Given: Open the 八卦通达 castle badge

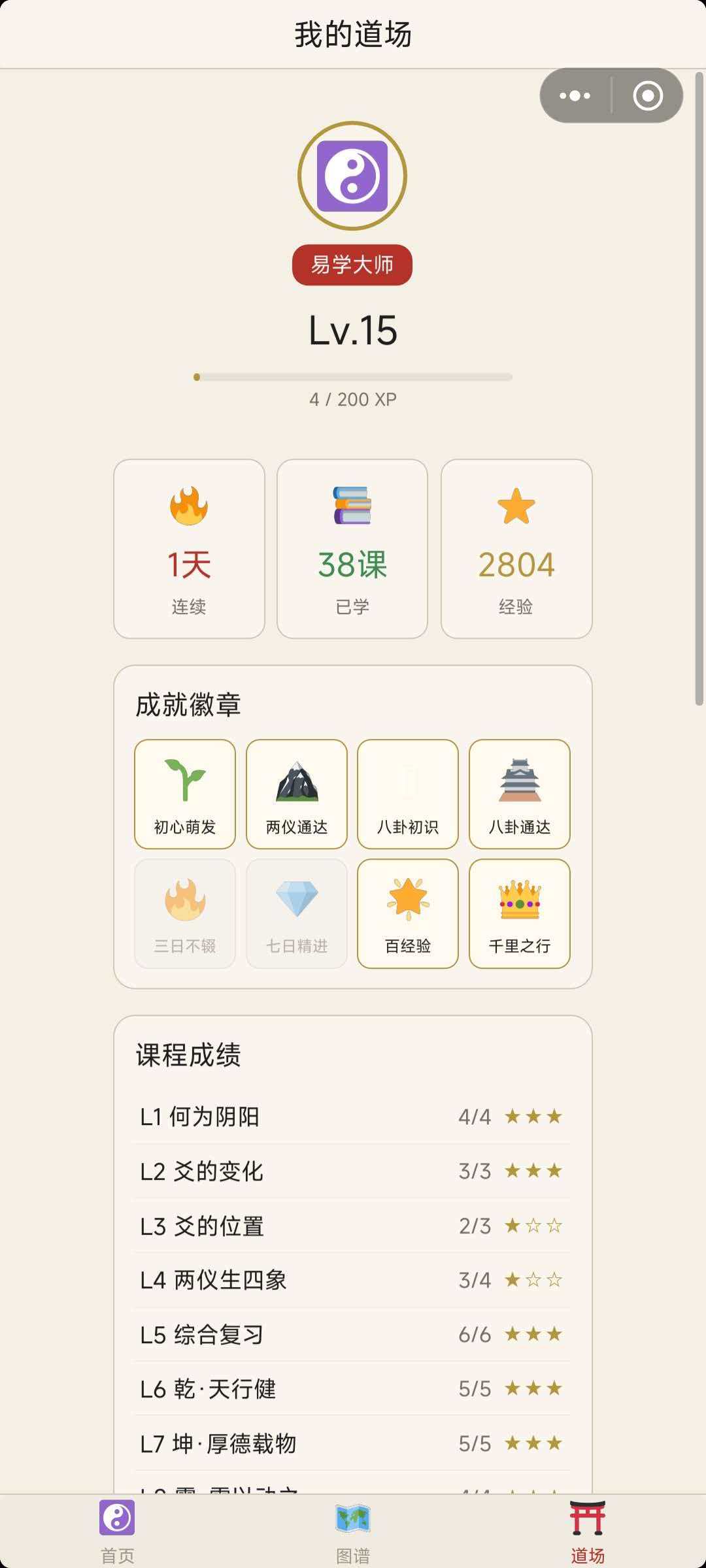Looking at the screenshot, I should 520,792.
